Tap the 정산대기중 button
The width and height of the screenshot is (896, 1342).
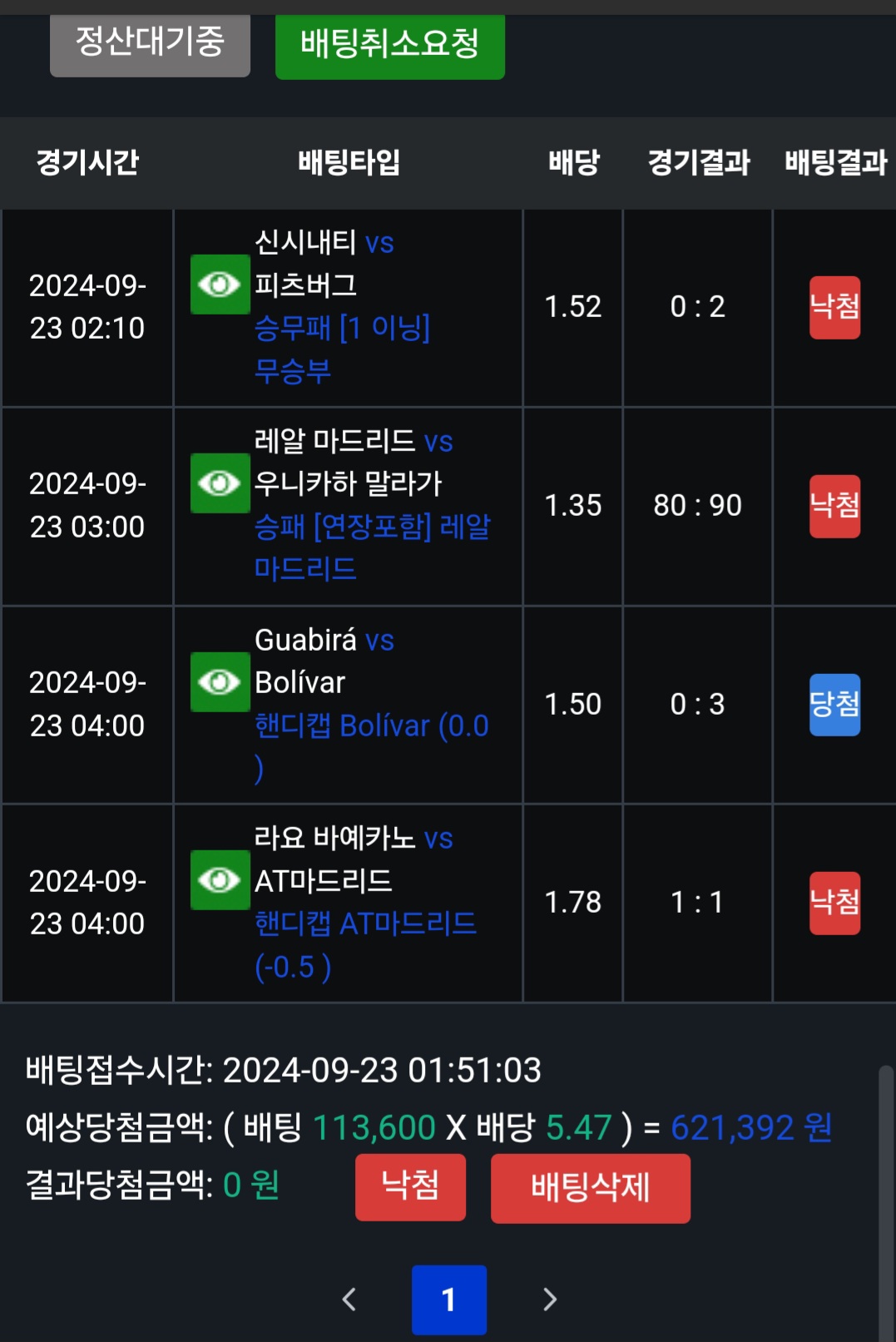[150, 43]
